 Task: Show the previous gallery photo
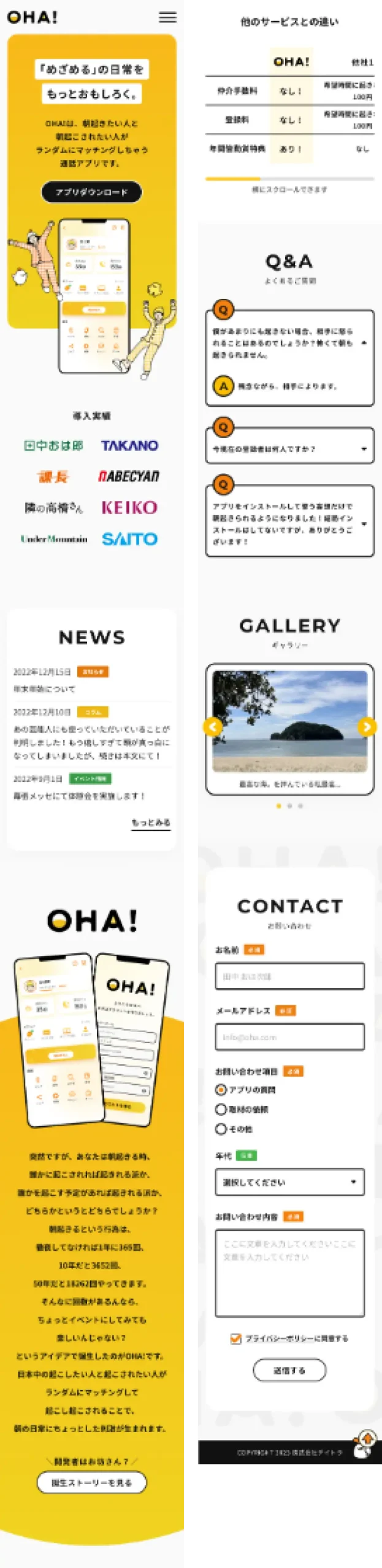tap(213, 726)
